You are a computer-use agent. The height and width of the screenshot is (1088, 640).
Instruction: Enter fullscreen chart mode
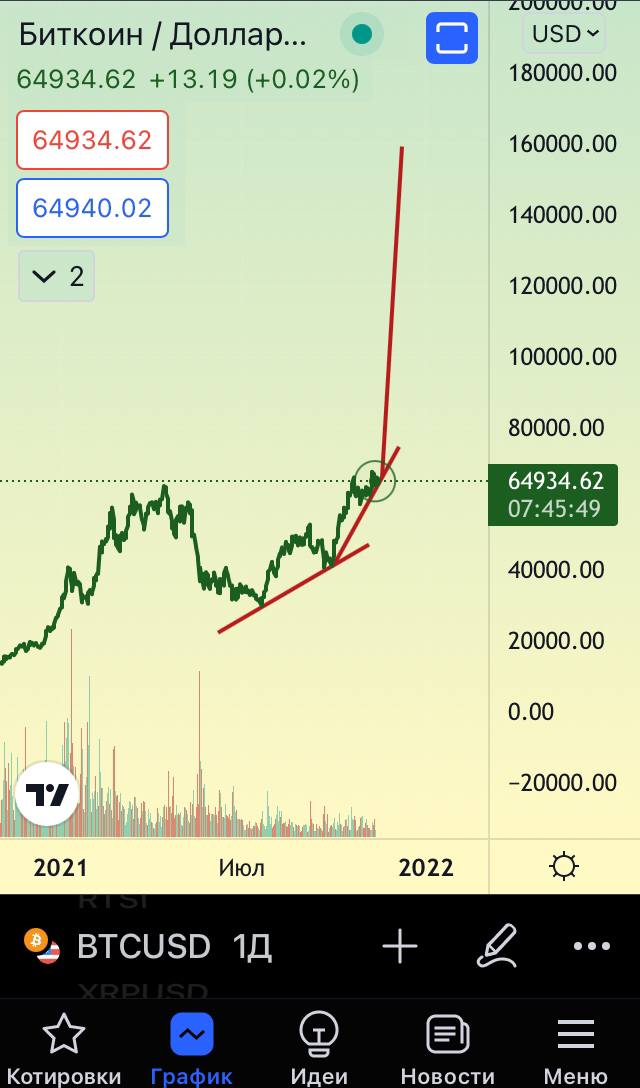(x=452, y=38)
